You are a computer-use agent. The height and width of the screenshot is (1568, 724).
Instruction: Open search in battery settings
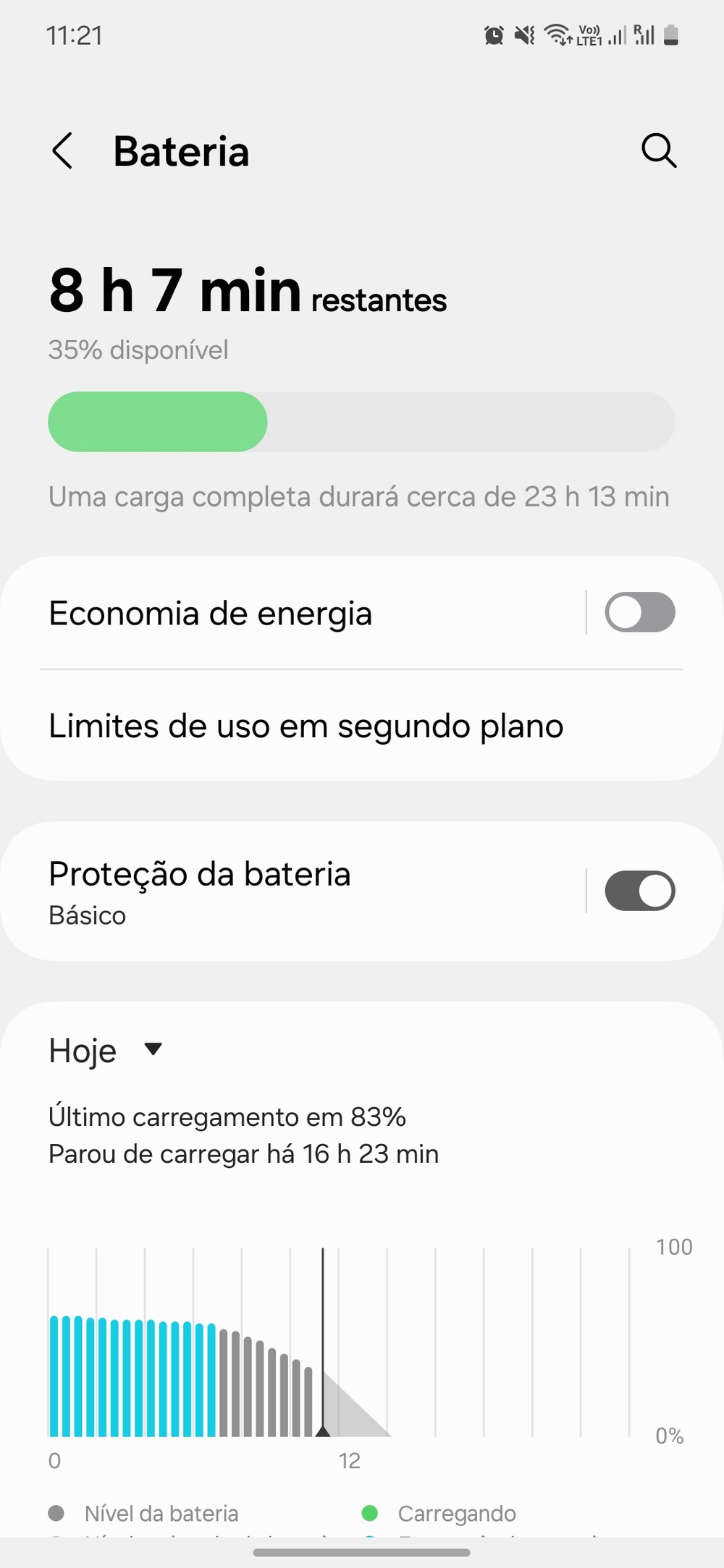658,151
